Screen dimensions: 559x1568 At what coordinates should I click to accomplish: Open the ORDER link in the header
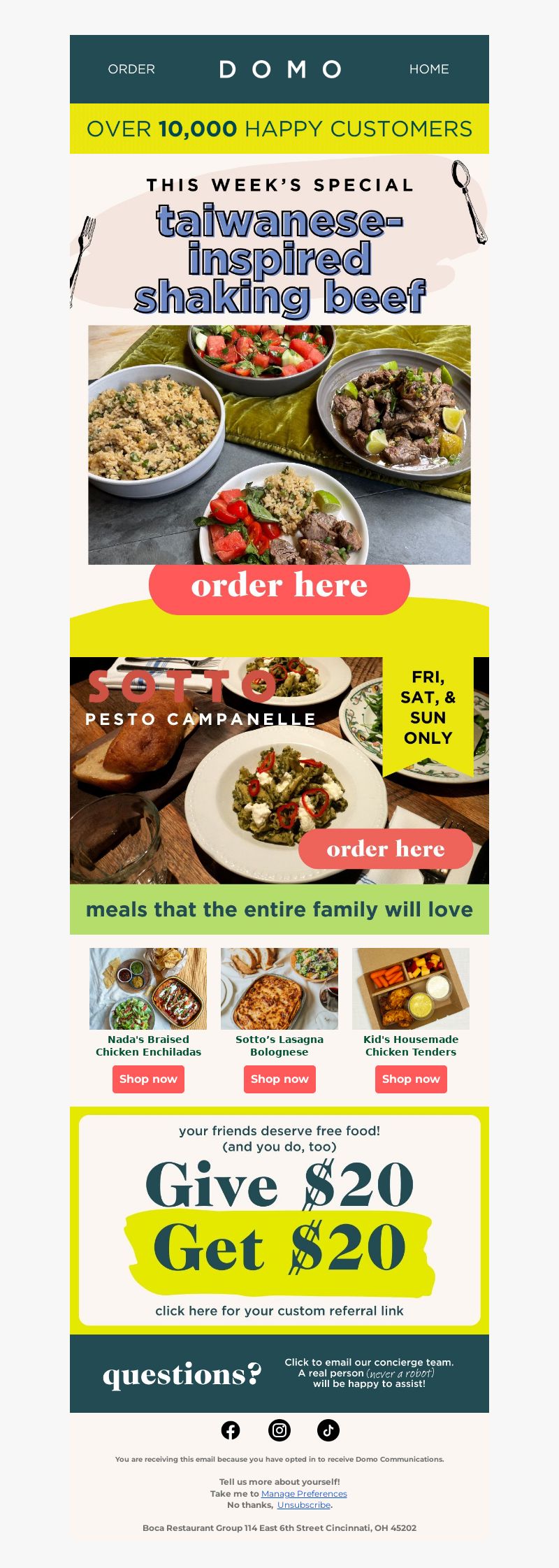[x=131, y=69]
